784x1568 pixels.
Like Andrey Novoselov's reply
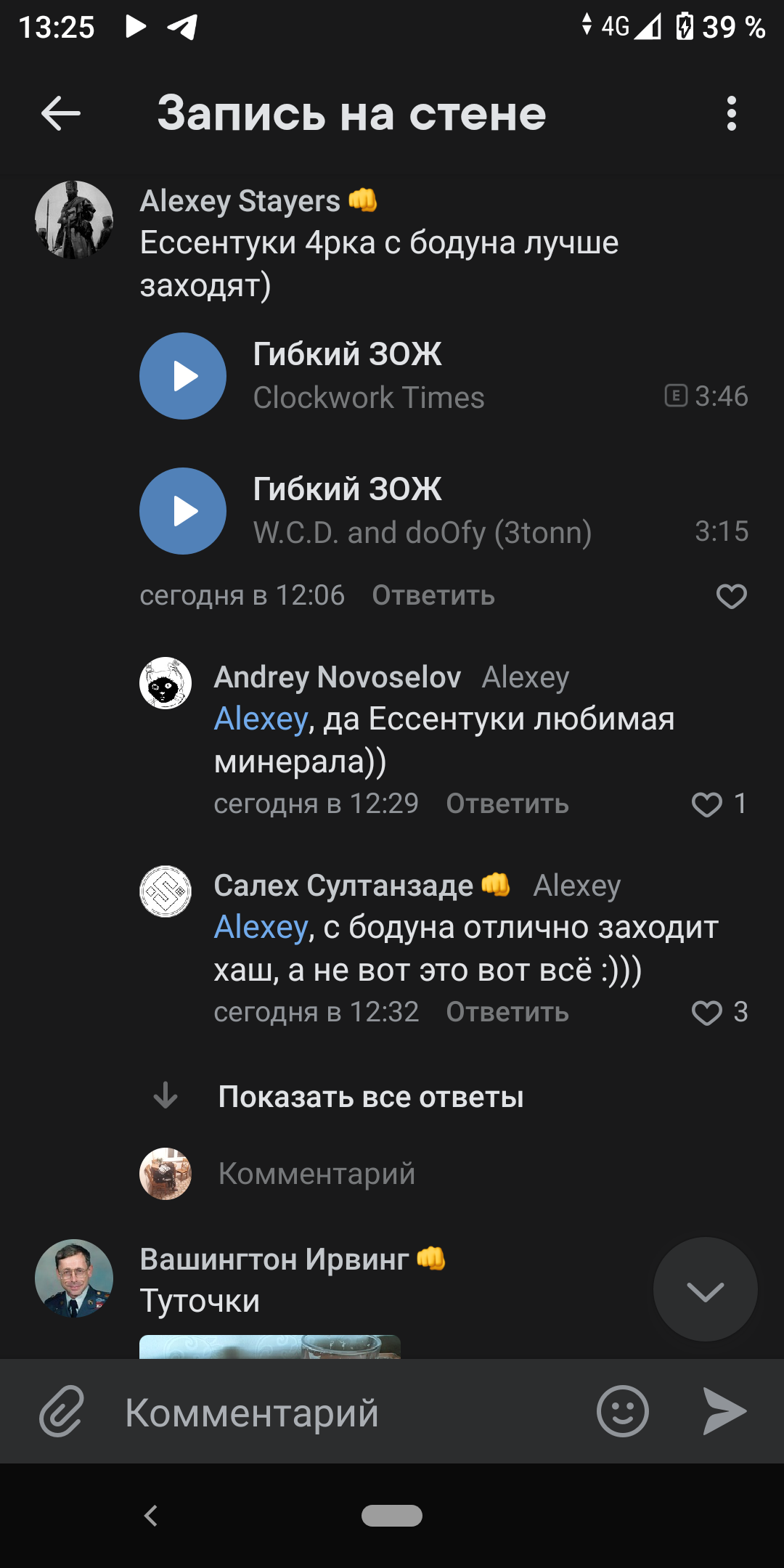(706, 804)
